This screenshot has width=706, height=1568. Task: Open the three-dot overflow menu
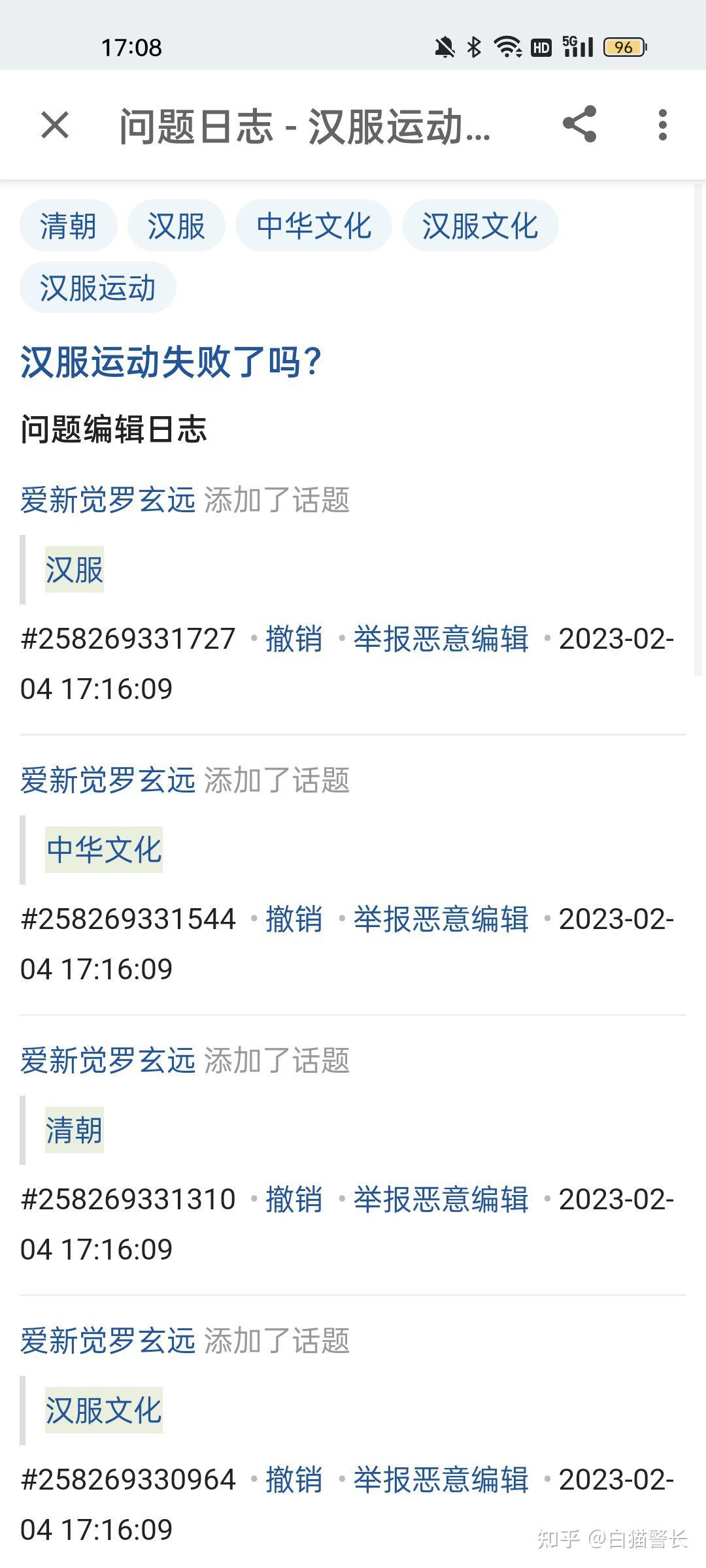662,125
